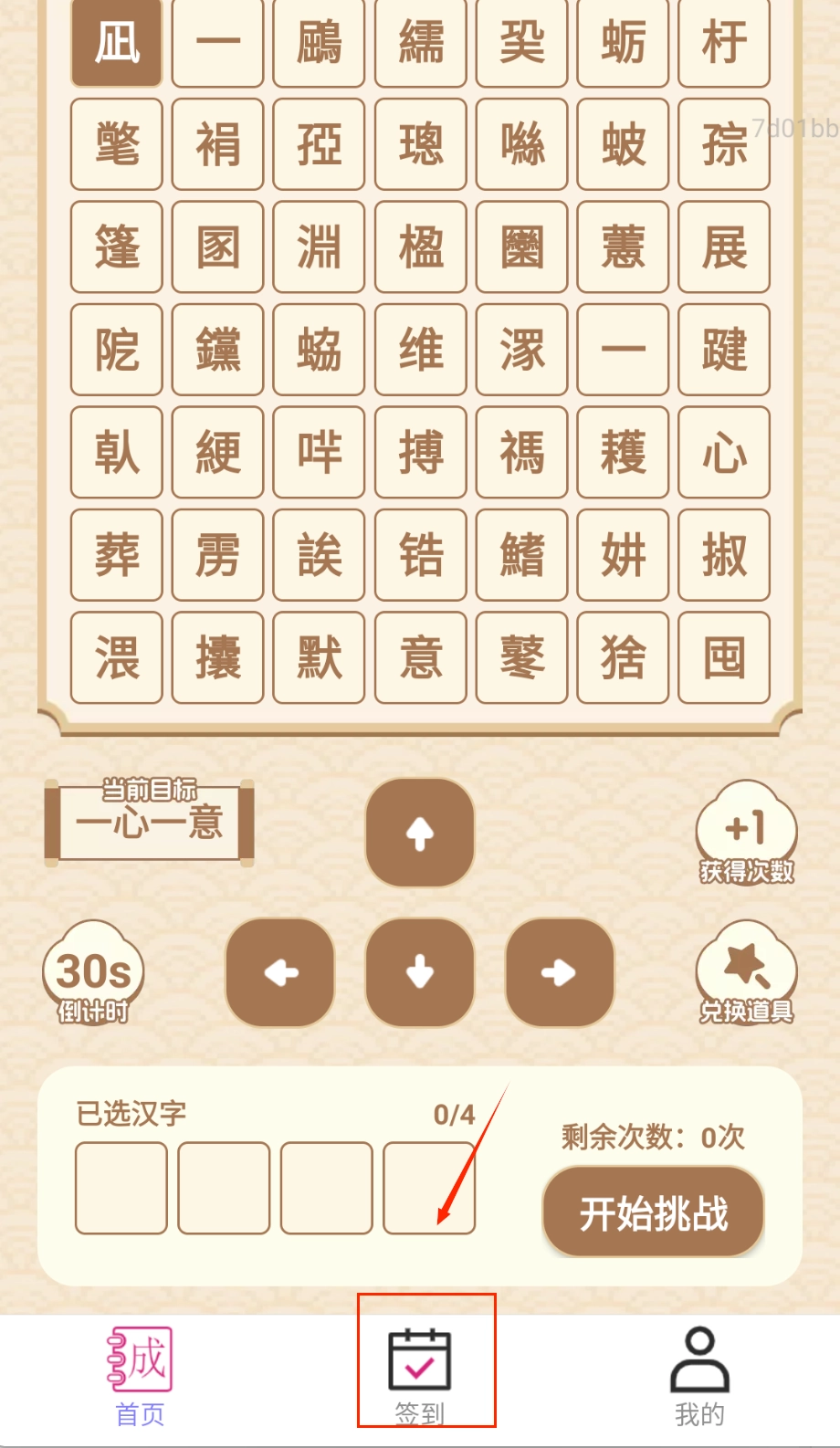Start the game with 开始挑战
This screenshot has height=1448, width=840.
(654, 1213)
